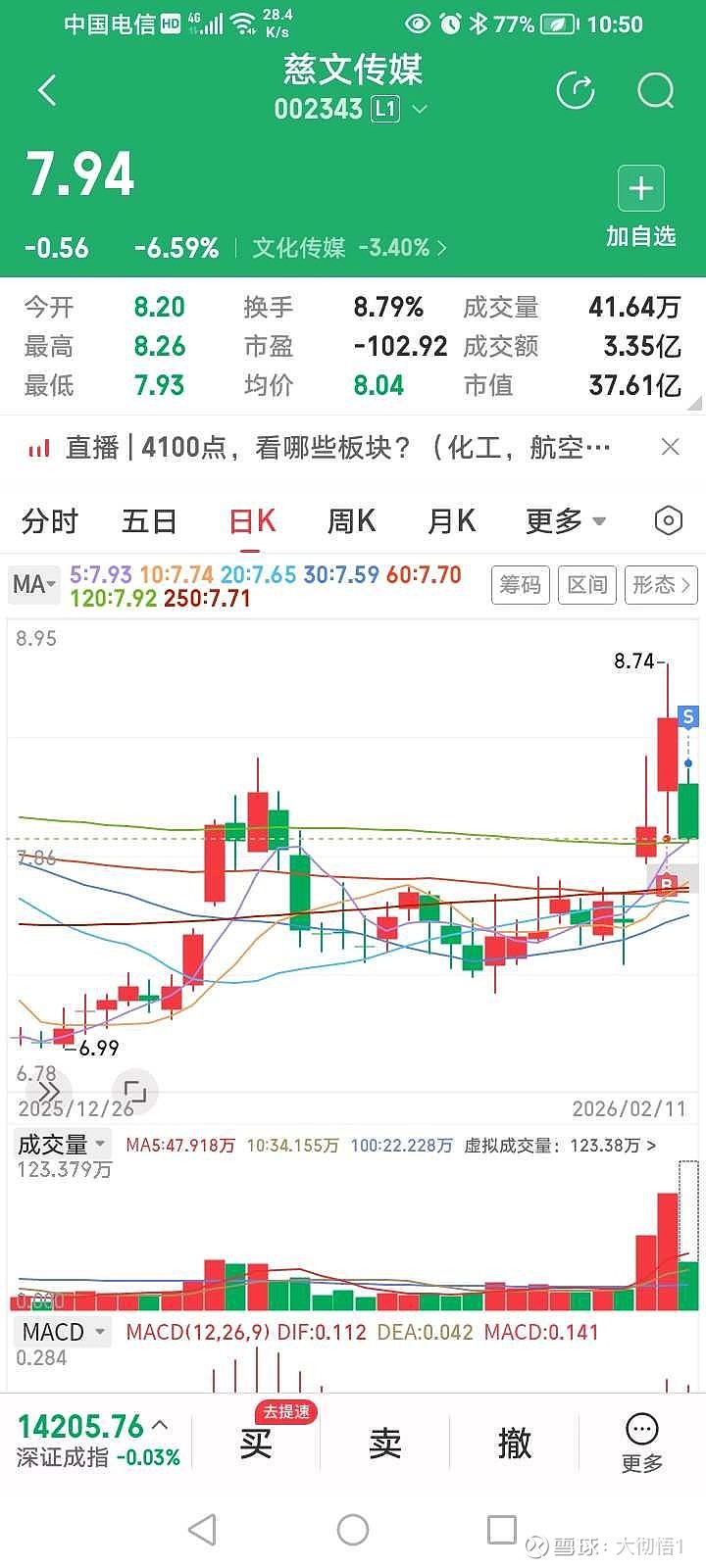Expand the 更多 chart period dropdown

point(564,521)
